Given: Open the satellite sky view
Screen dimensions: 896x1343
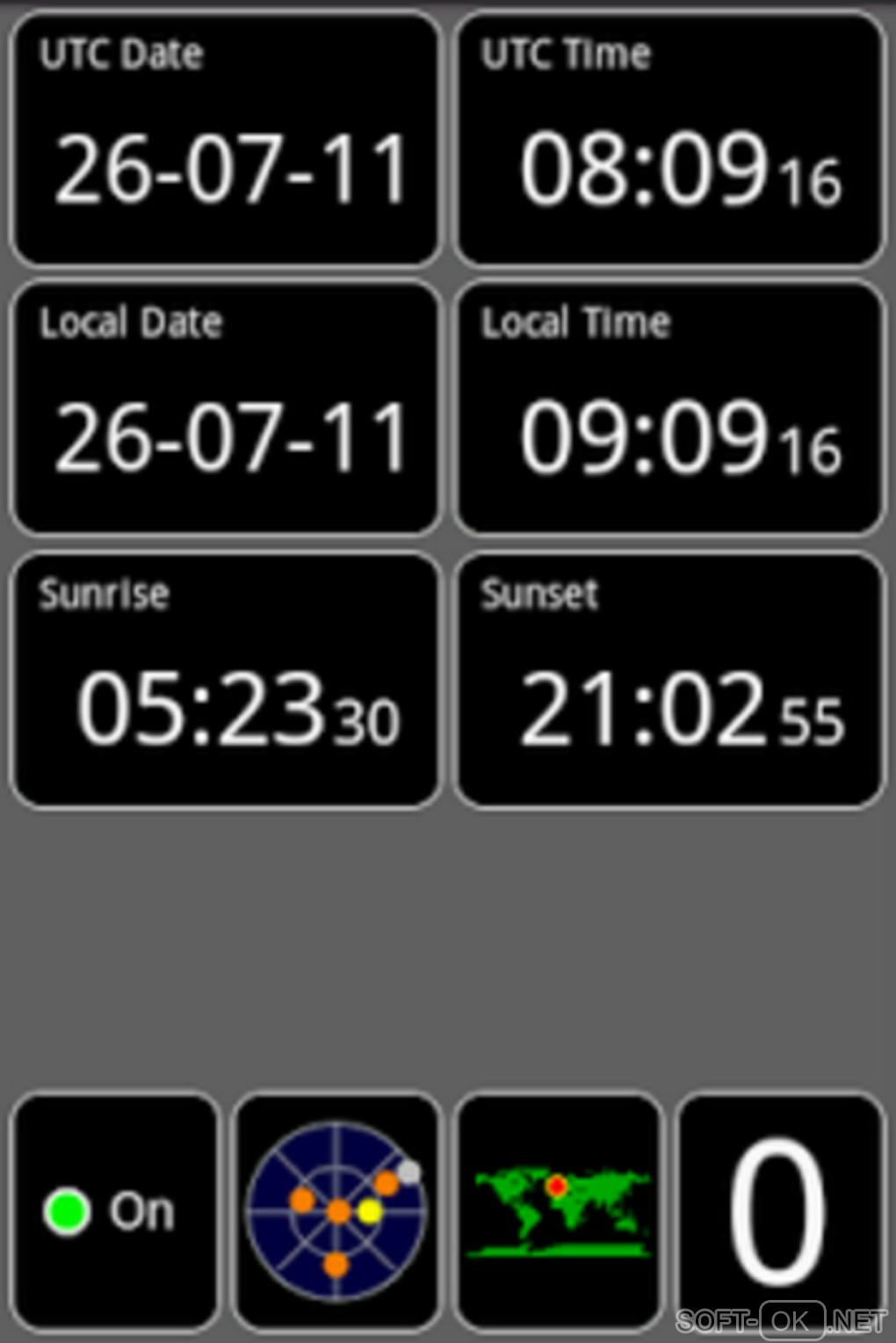Looking at the screenshot, I should 336,1212.
